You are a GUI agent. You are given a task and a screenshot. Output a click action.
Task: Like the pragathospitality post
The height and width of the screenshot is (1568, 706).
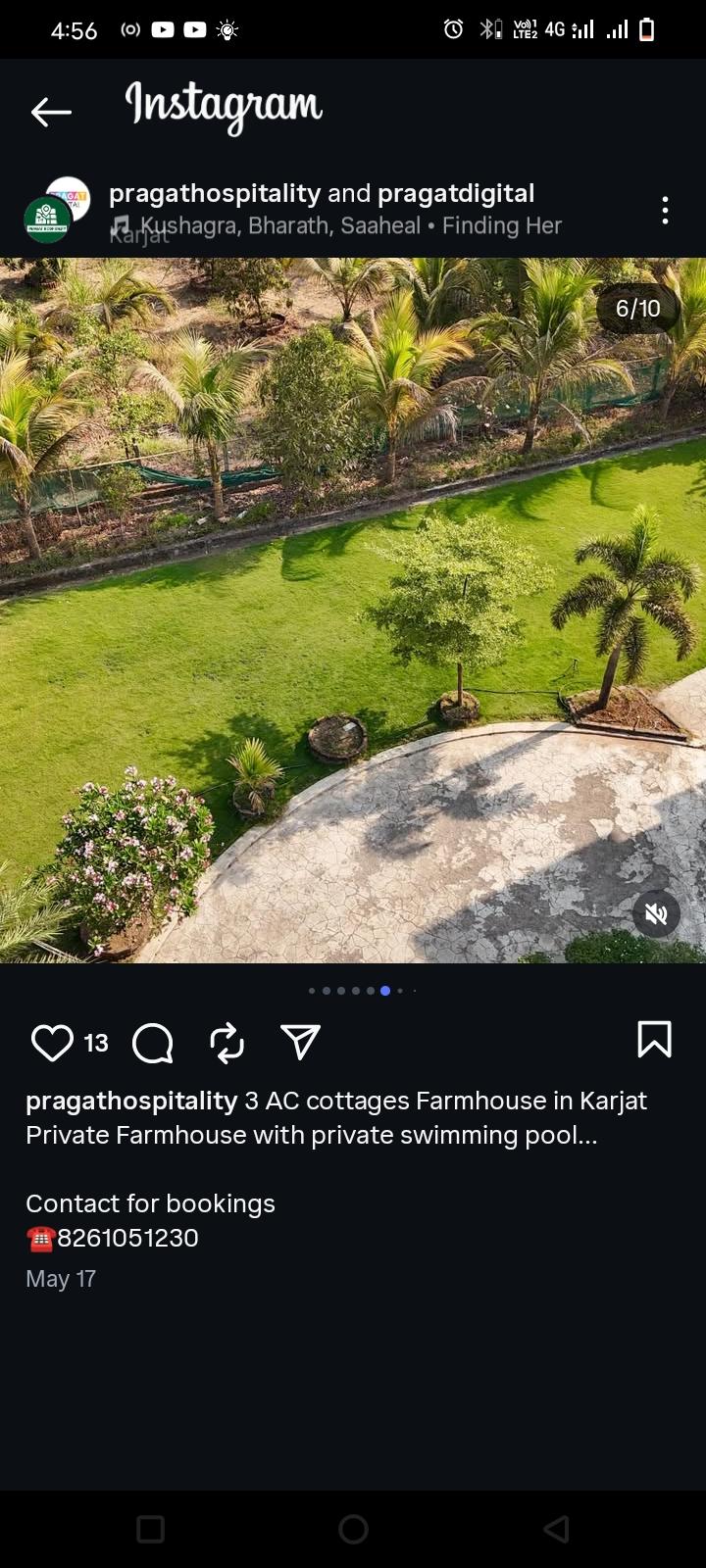[52, 1043]
